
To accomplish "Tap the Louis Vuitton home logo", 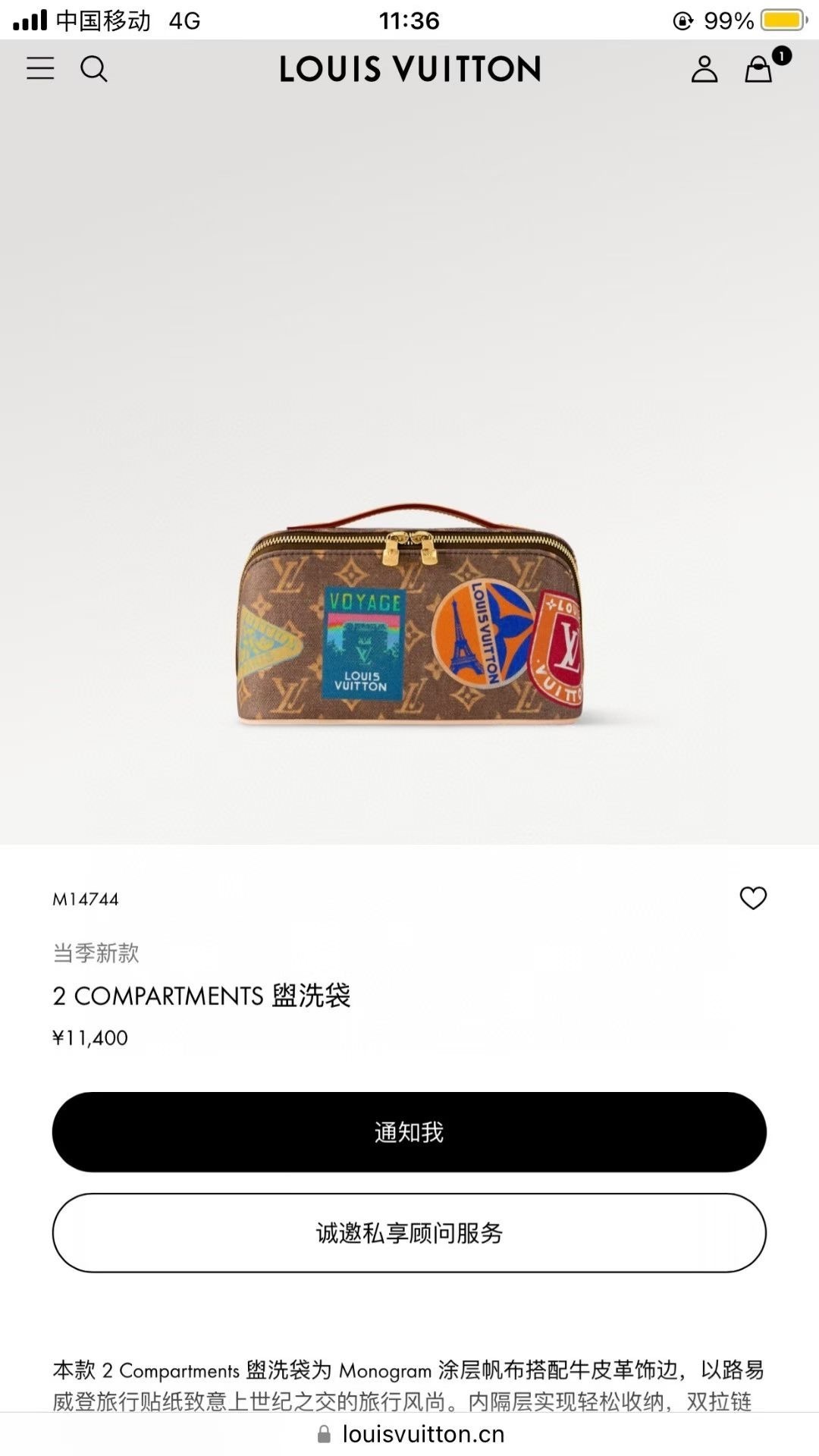I will [409, 69].
